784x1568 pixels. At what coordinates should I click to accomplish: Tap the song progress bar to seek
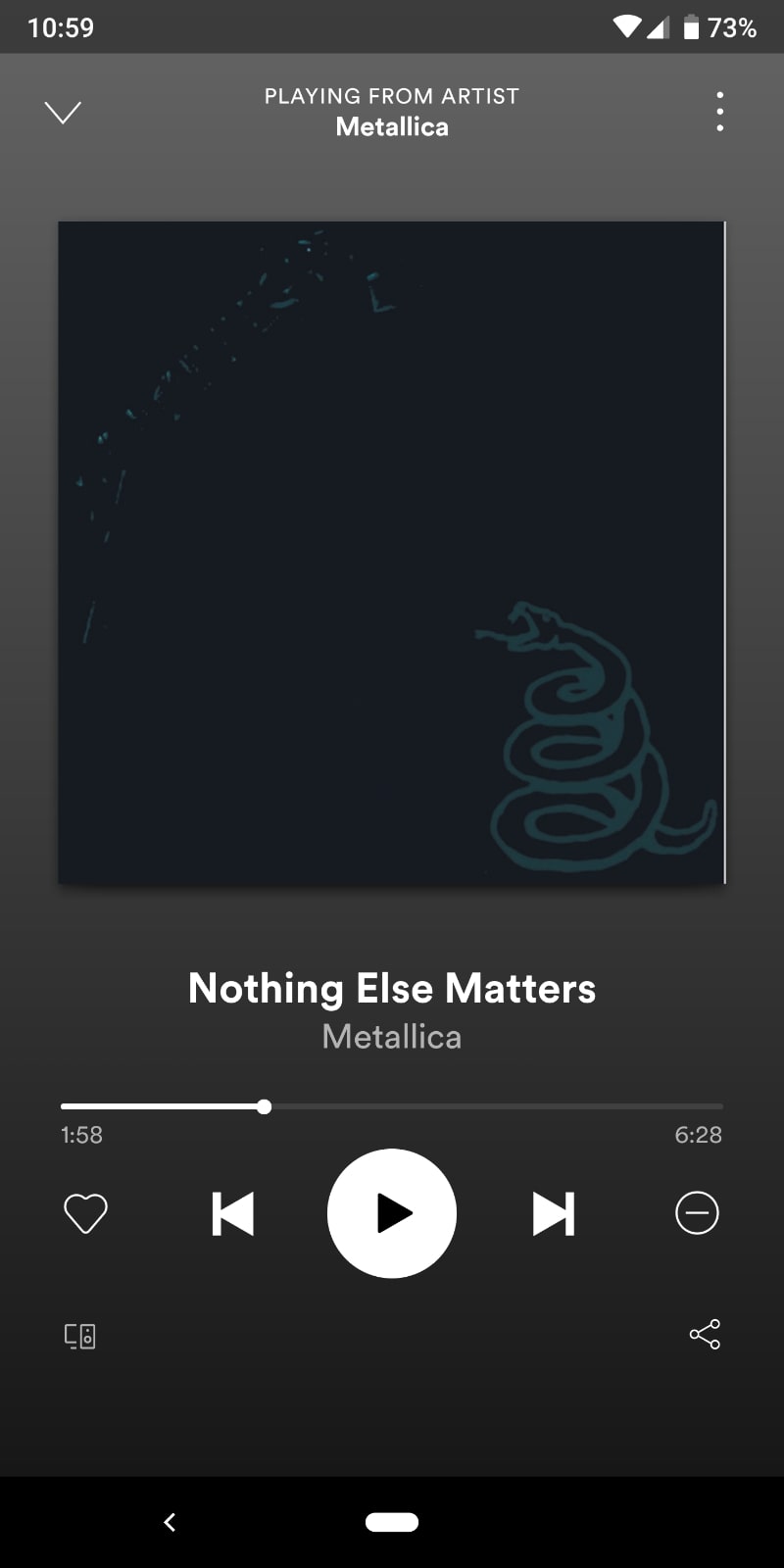[x=490, y=1106]
